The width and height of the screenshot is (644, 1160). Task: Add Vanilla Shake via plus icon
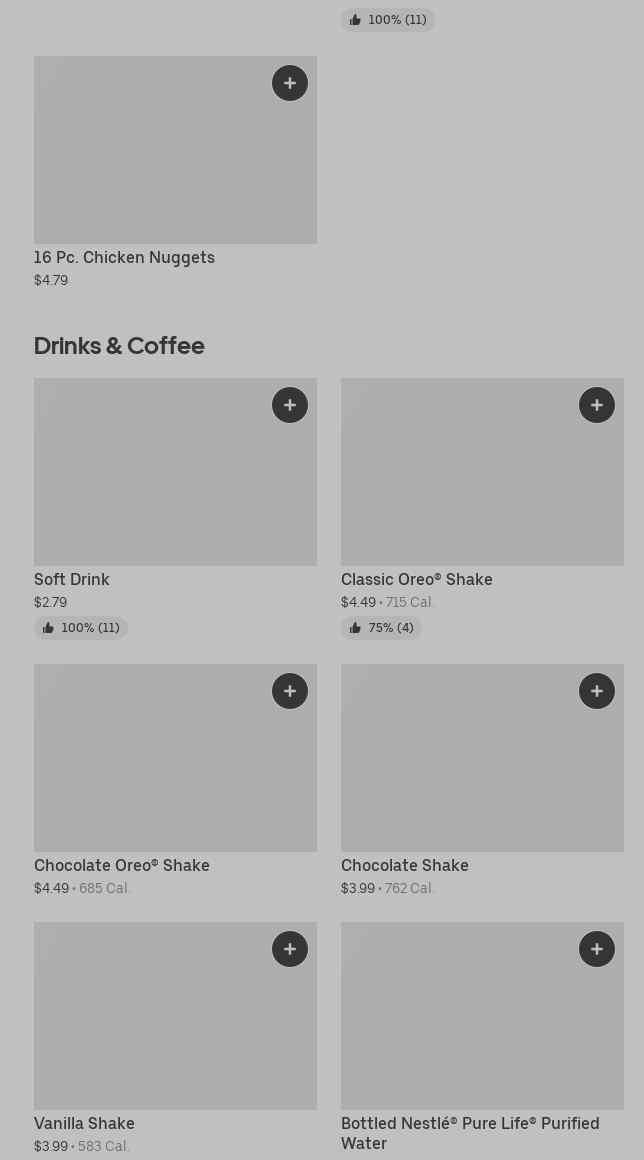pyautogui.click(x=290, y=948)
